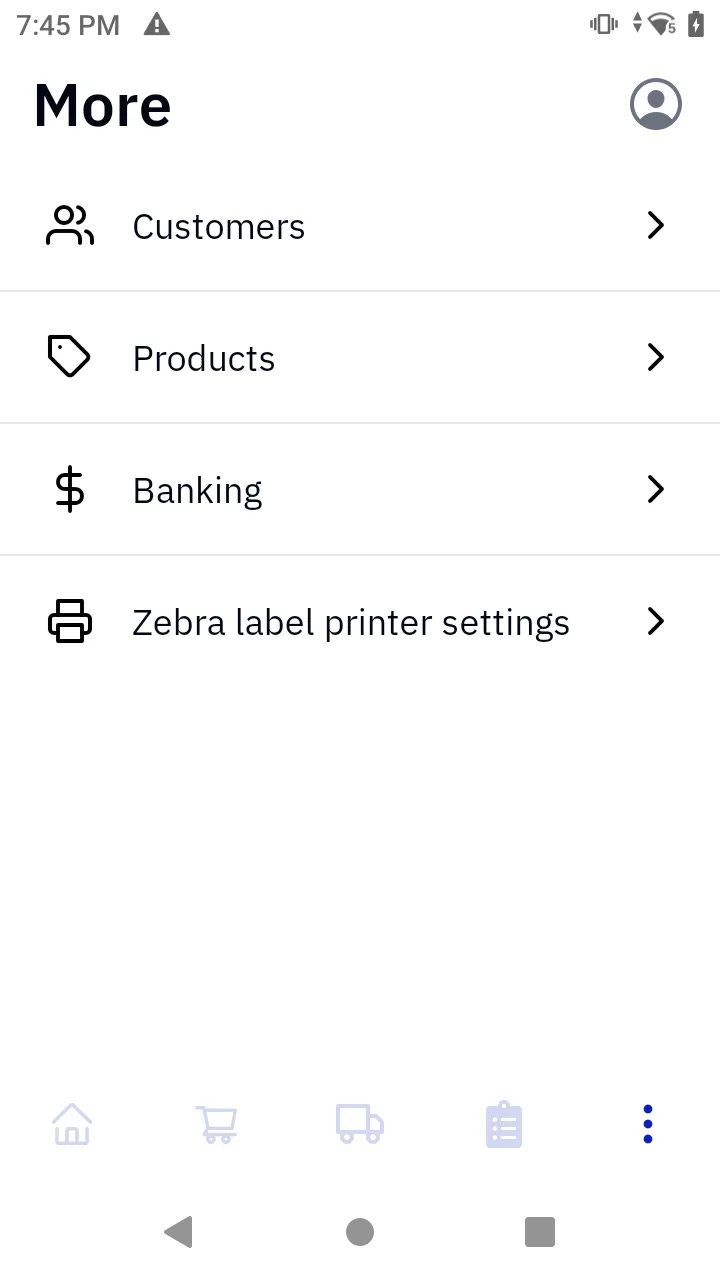The height and width of the screenshot is (1280, 720).
Task: Switch to the clipboard list tab
Action: (504, 1125)
